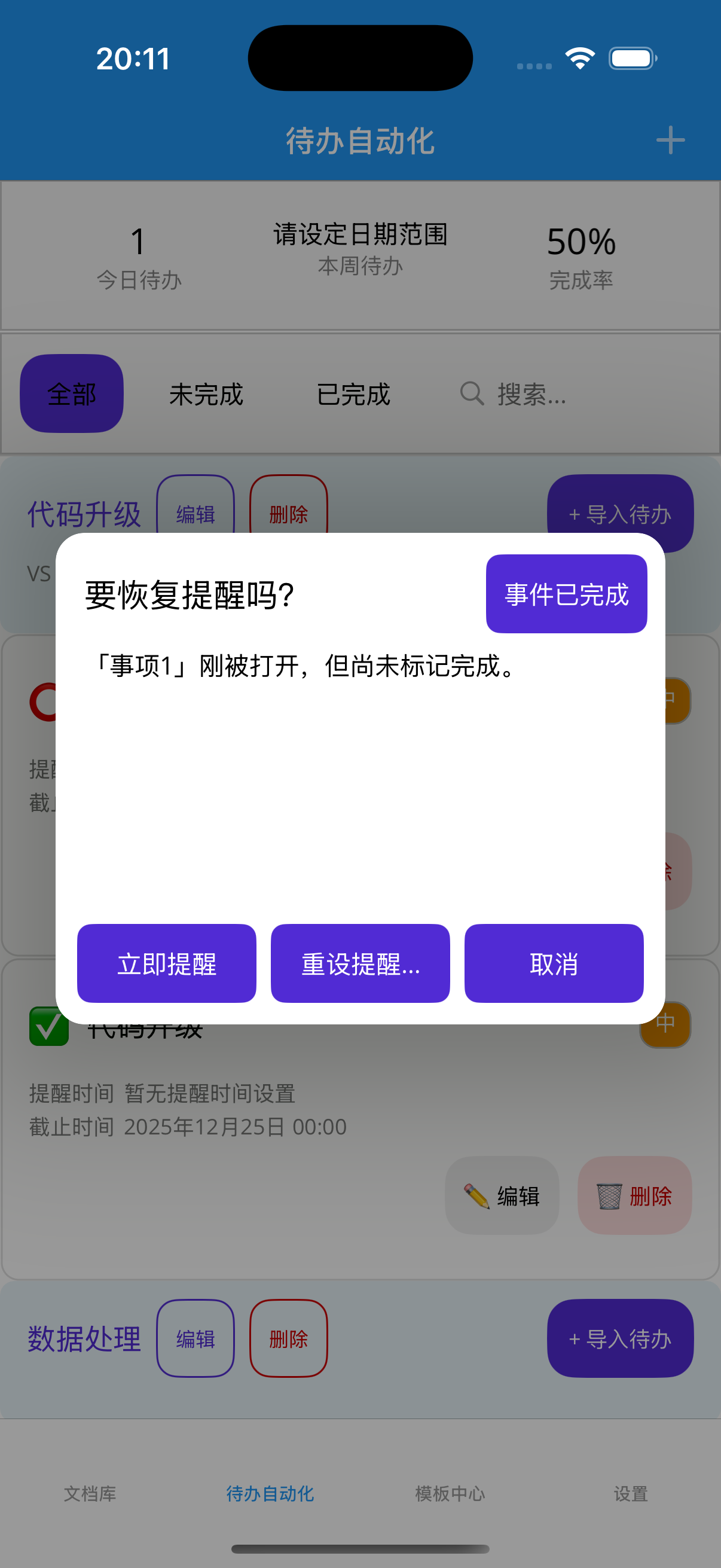The height and width of the screenshot is (1568, 721).
Task: Click 编辑 next to 数据处理
Action: pos(195,1340)
